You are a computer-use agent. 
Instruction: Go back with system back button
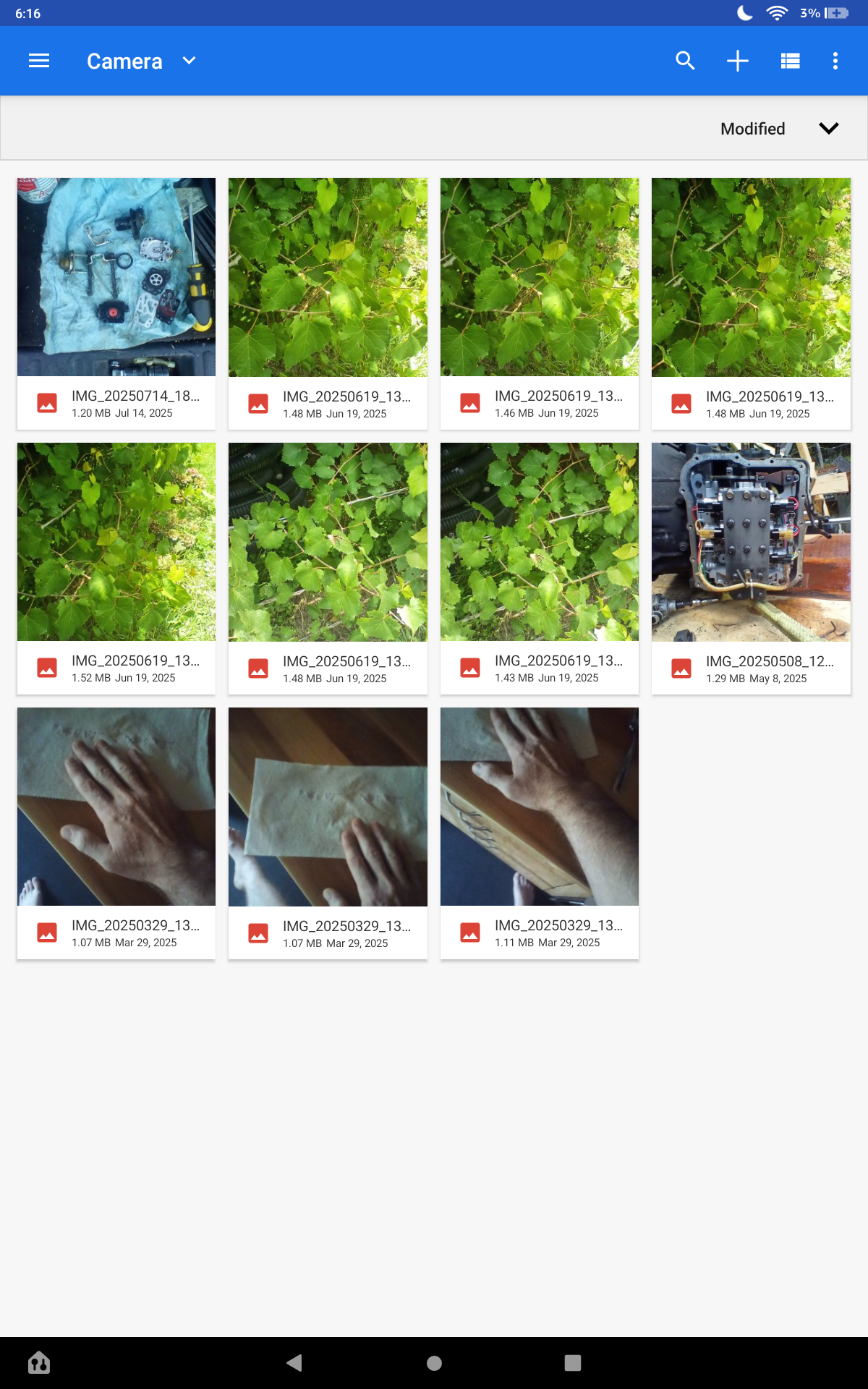(x=294, y=1363)
